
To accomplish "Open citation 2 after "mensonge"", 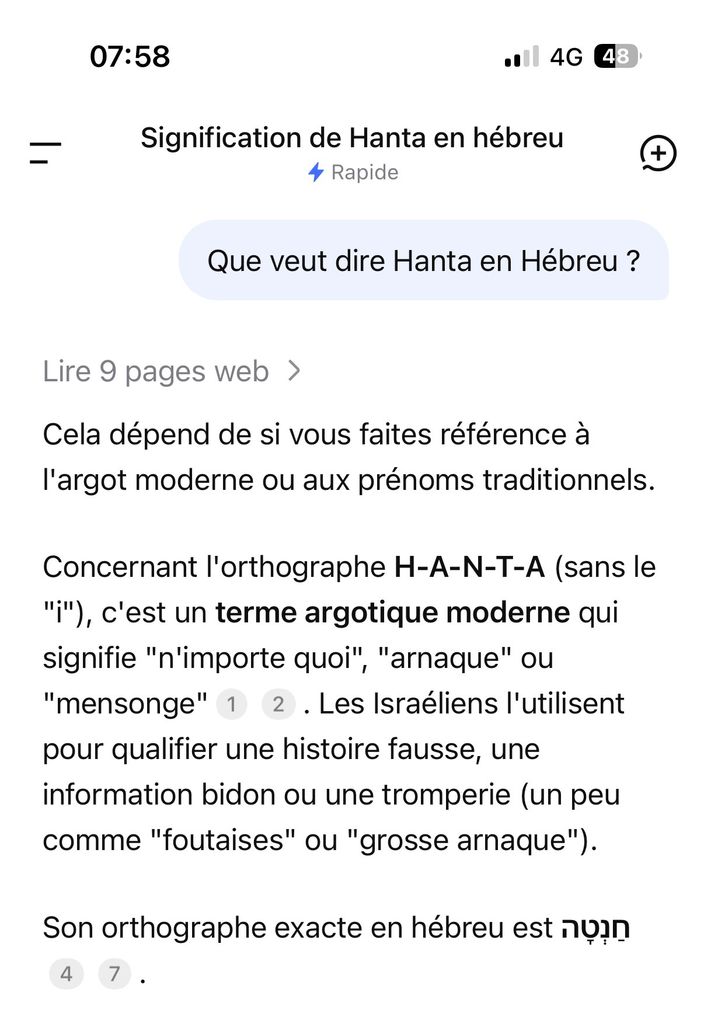I will click(278, 704).
